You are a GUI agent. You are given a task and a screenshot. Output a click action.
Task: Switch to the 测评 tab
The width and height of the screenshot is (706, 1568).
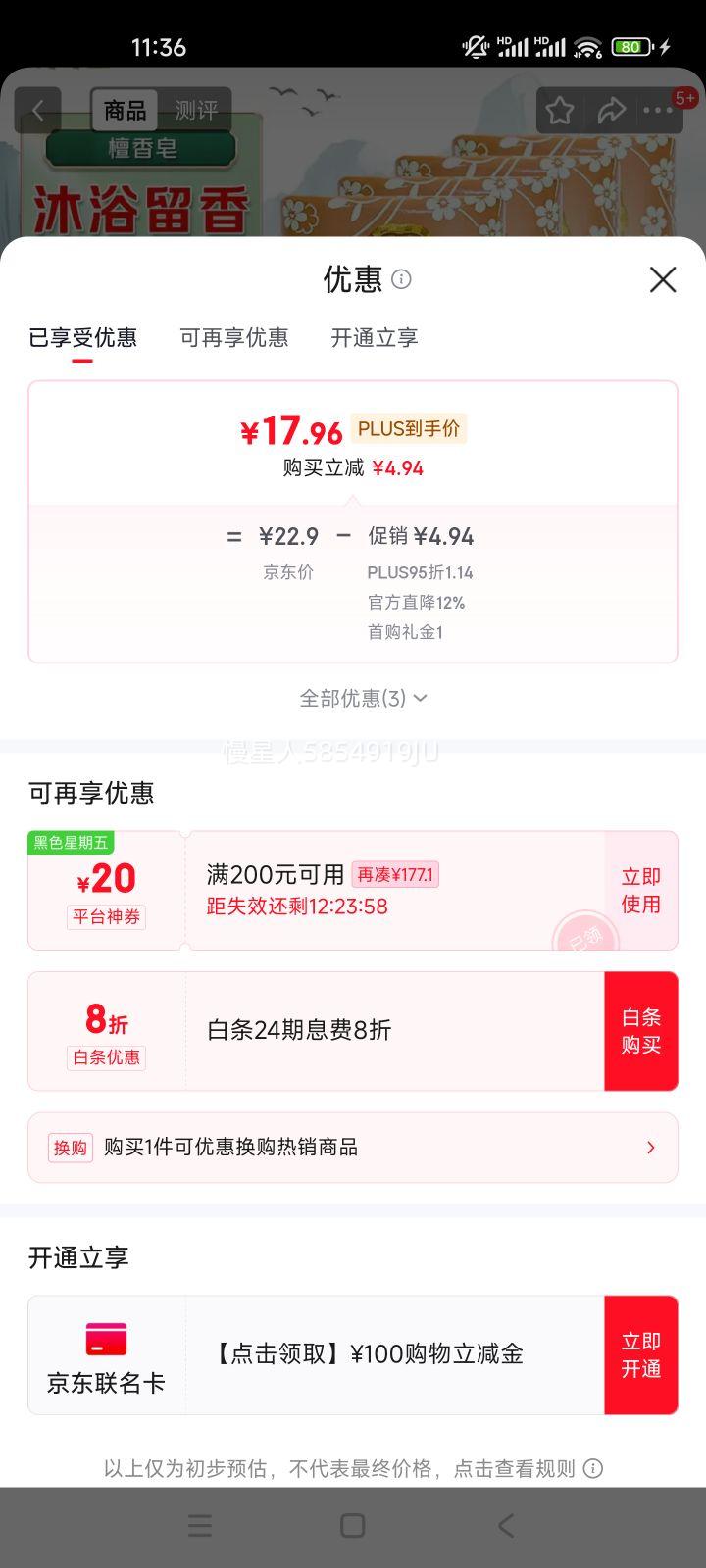196,110
